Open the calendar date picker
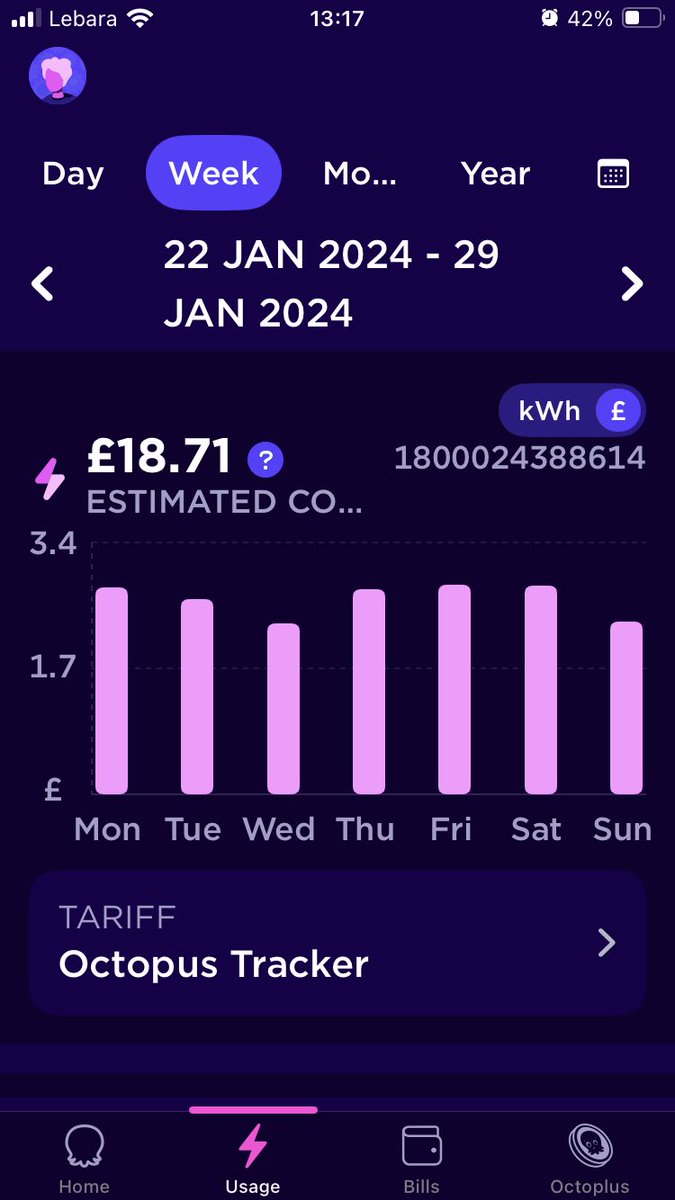This screenshot has height=1200, width=675. click(x=613, y=174)
